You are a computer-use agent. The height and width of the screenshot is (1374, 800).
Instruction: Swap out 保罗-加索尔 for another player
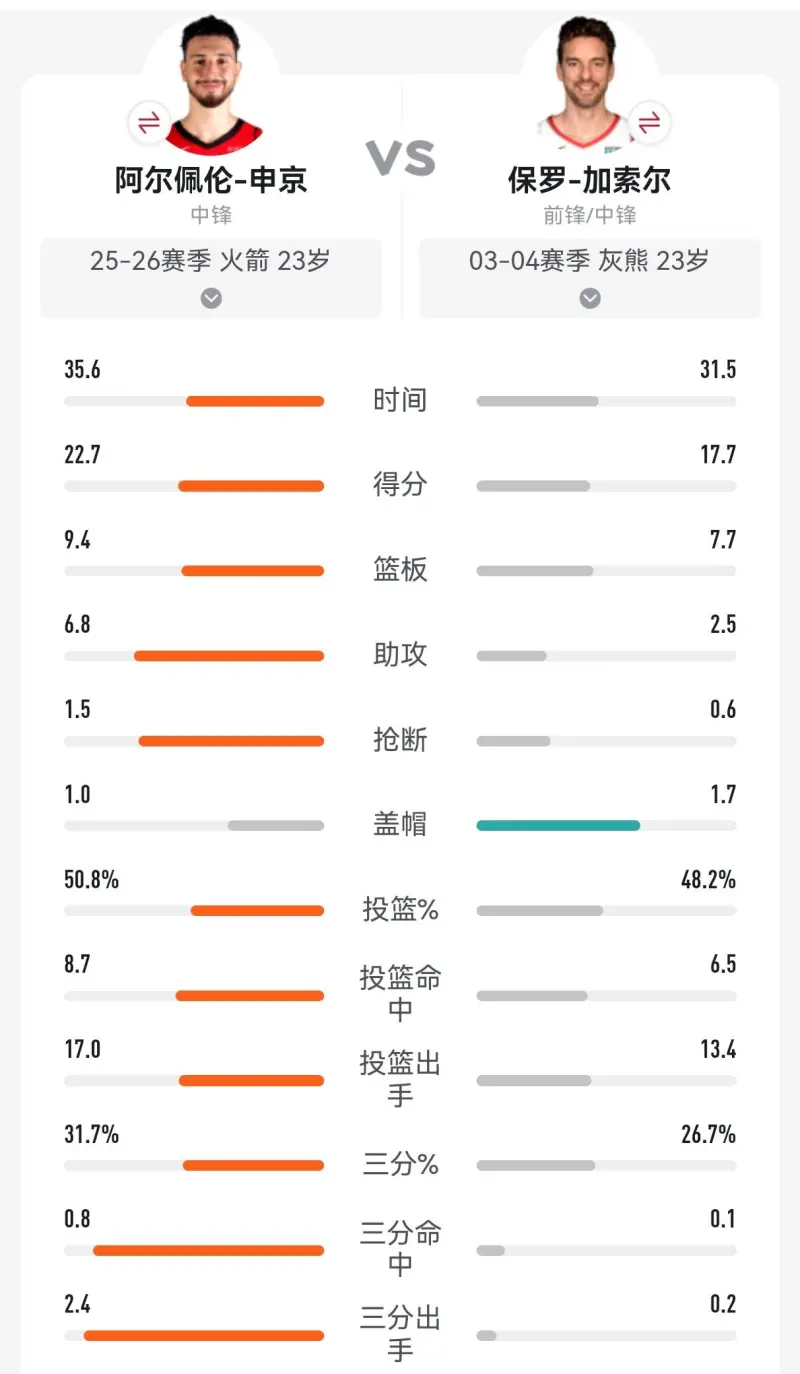649,123
